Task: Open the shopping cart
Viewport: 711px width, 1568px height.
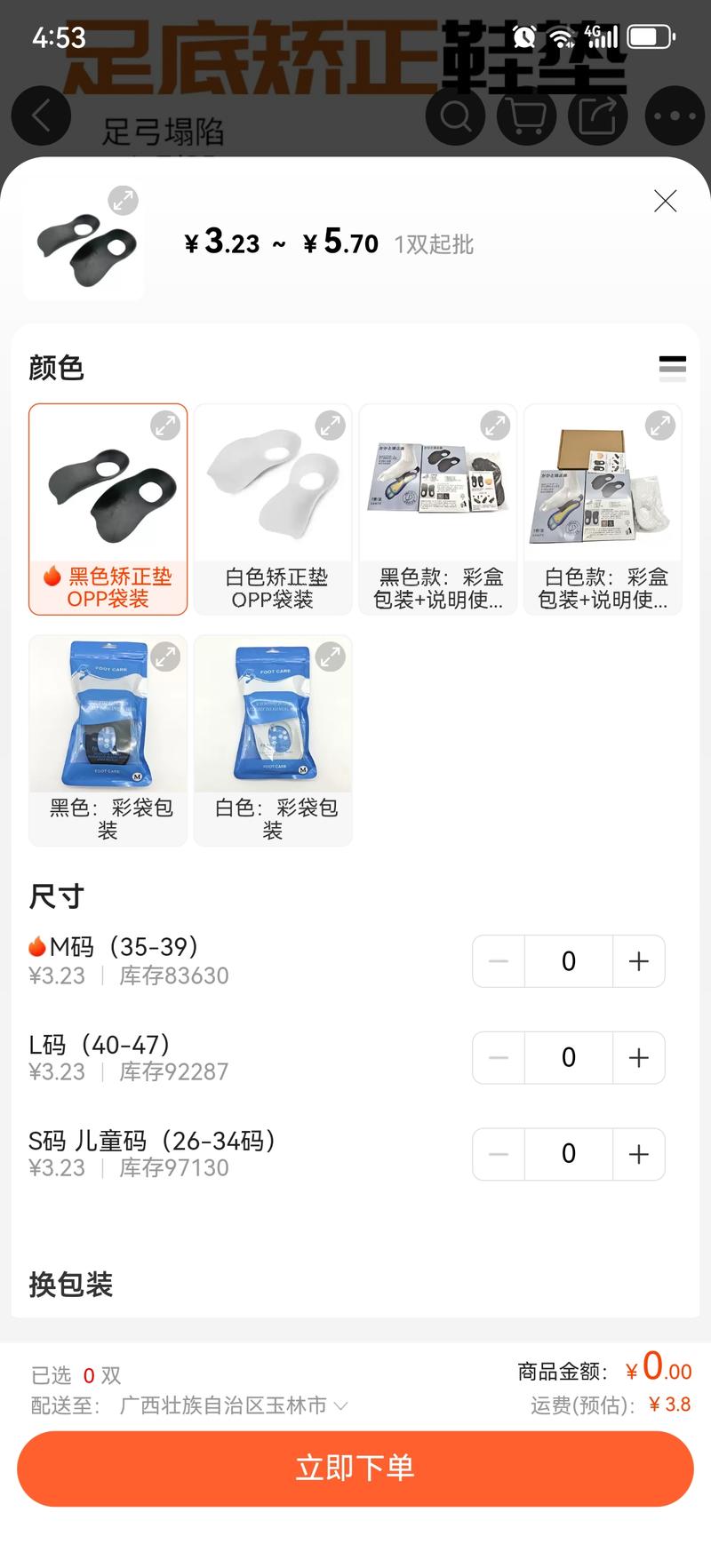Action: (x=526, y=115)
